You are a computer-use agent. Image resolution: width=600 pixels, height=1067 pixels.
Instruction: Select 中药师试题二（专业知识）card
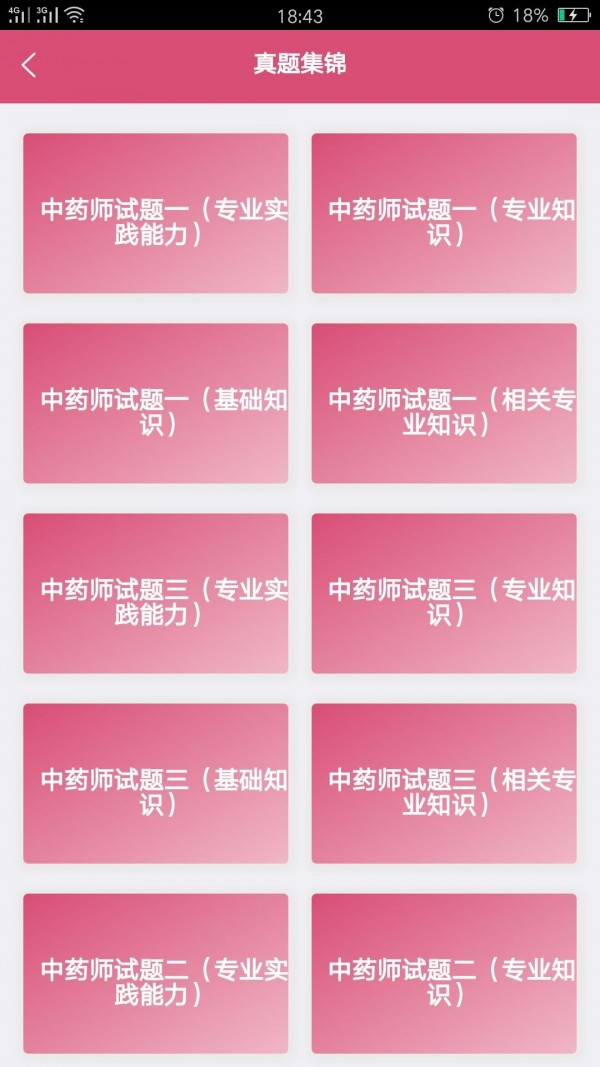click(443, 973)
